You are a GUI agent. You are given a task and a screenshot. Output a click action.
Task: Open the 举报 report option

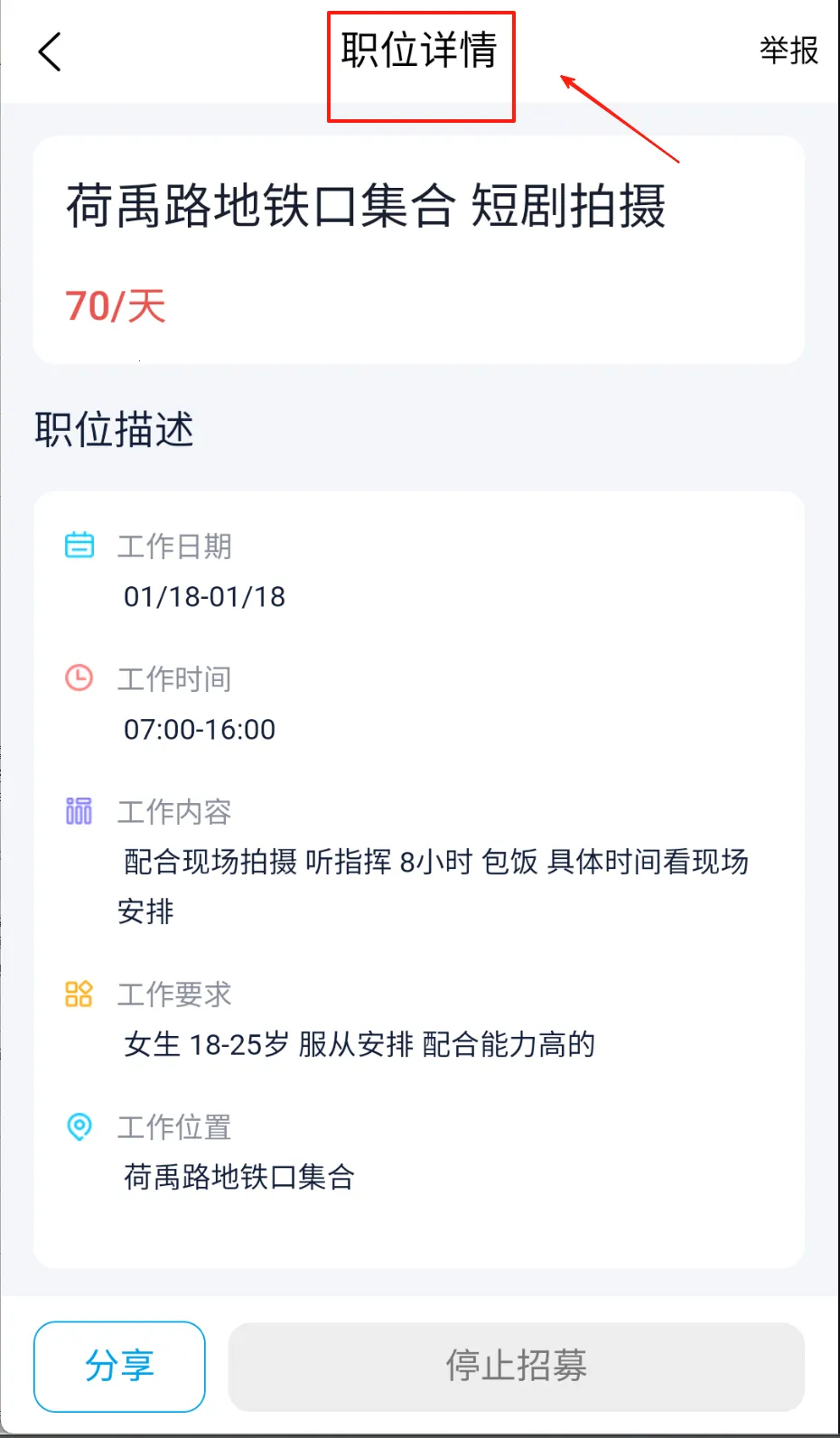coord(789,52)
